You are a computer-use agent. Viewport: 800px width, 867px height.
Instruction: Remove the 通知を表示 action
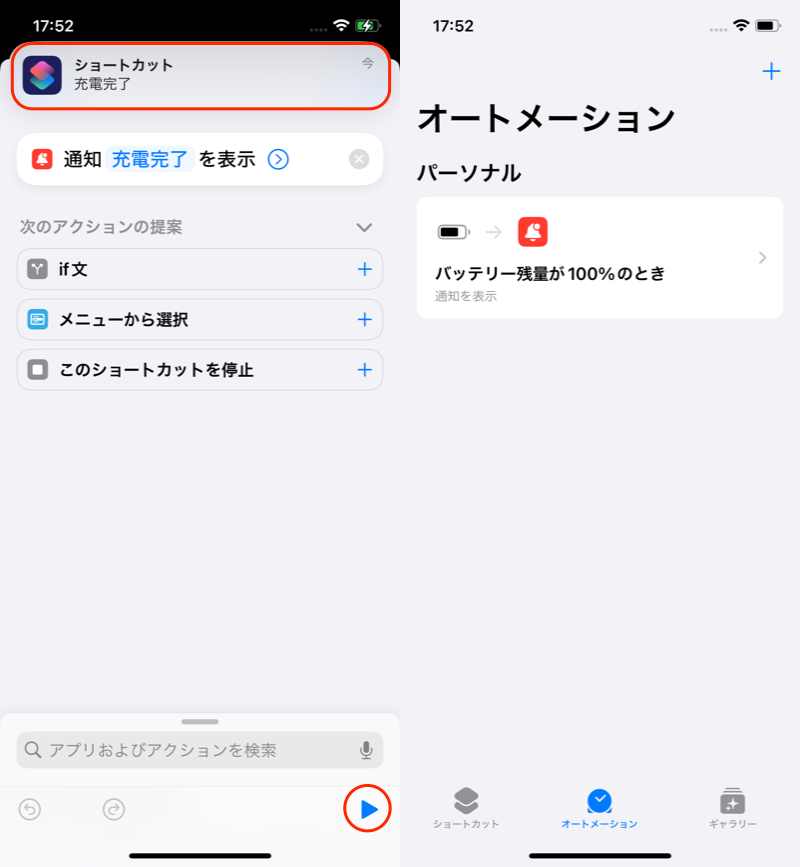359,159
